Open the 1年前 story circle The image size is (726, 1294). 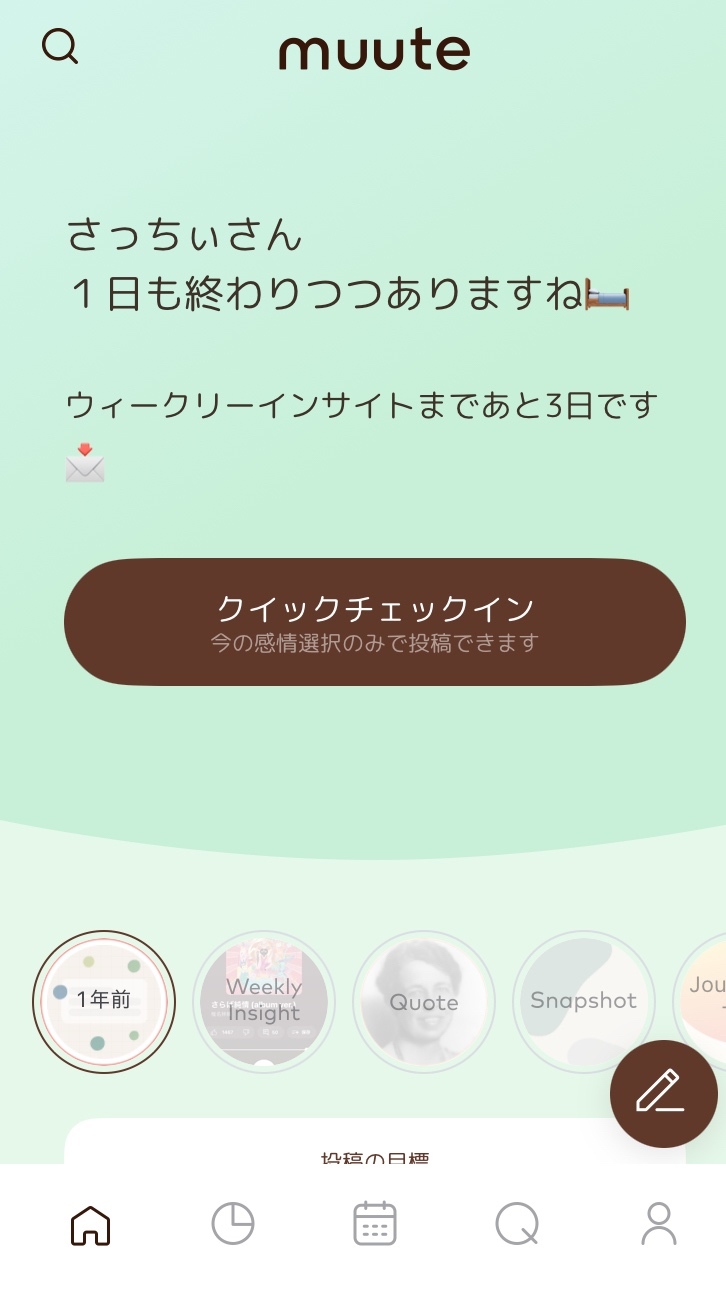(x=104, y=1002)
